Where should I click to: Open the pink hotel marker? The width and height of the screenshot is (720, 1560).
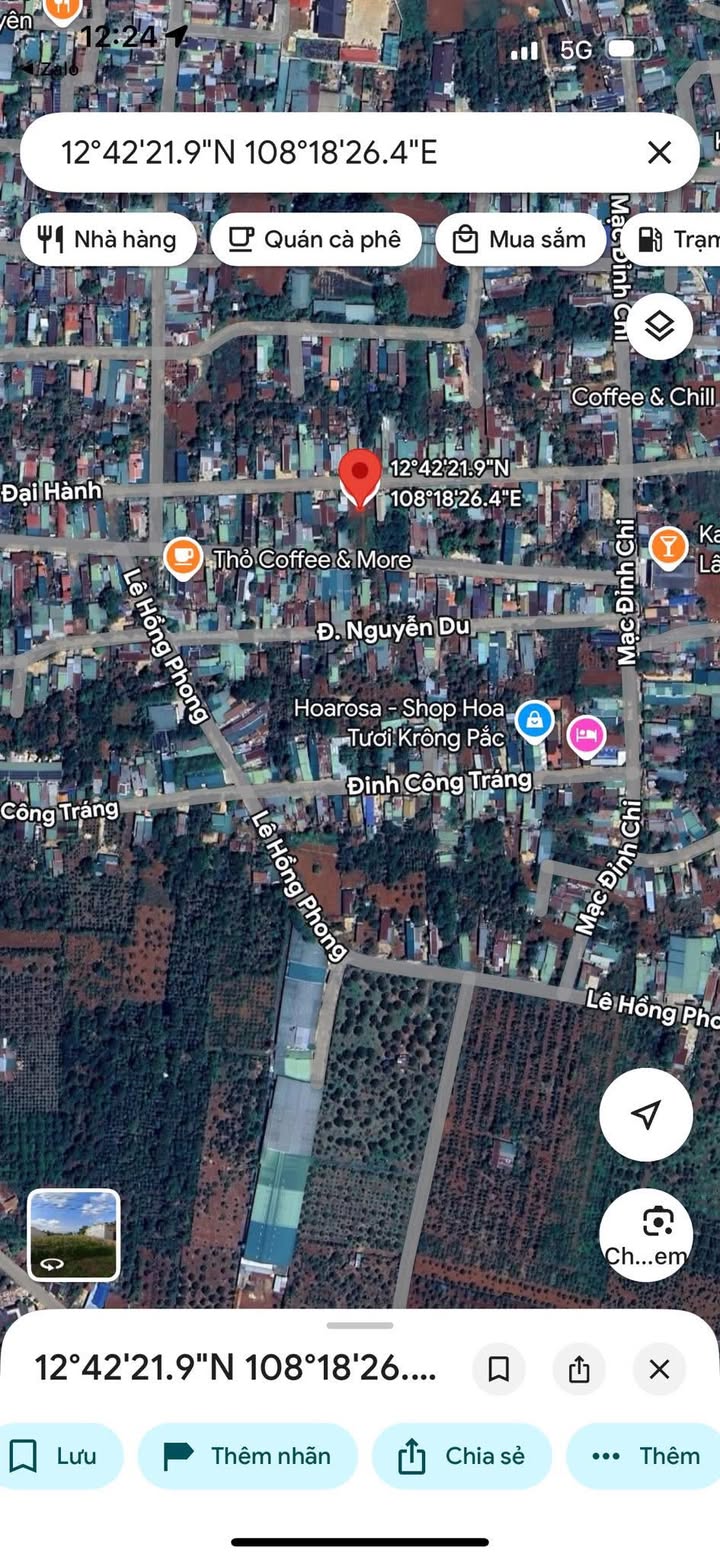coord(586,736)
